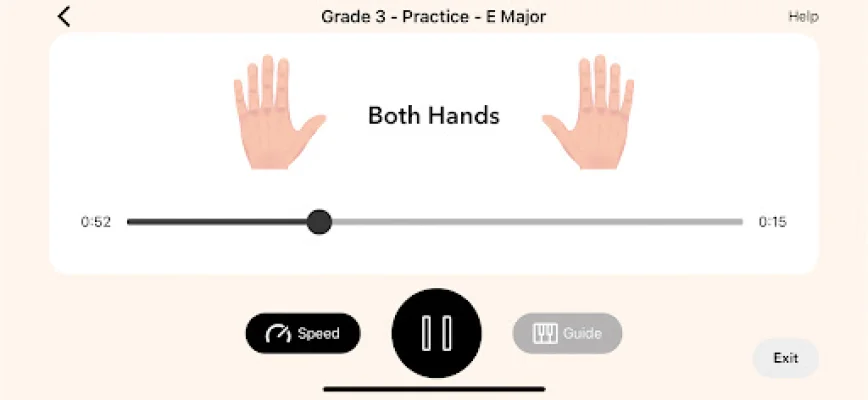Go back using the top-left arrow
Screen dimensions: 868x400
pyautogui.click(x=65, y=16)
